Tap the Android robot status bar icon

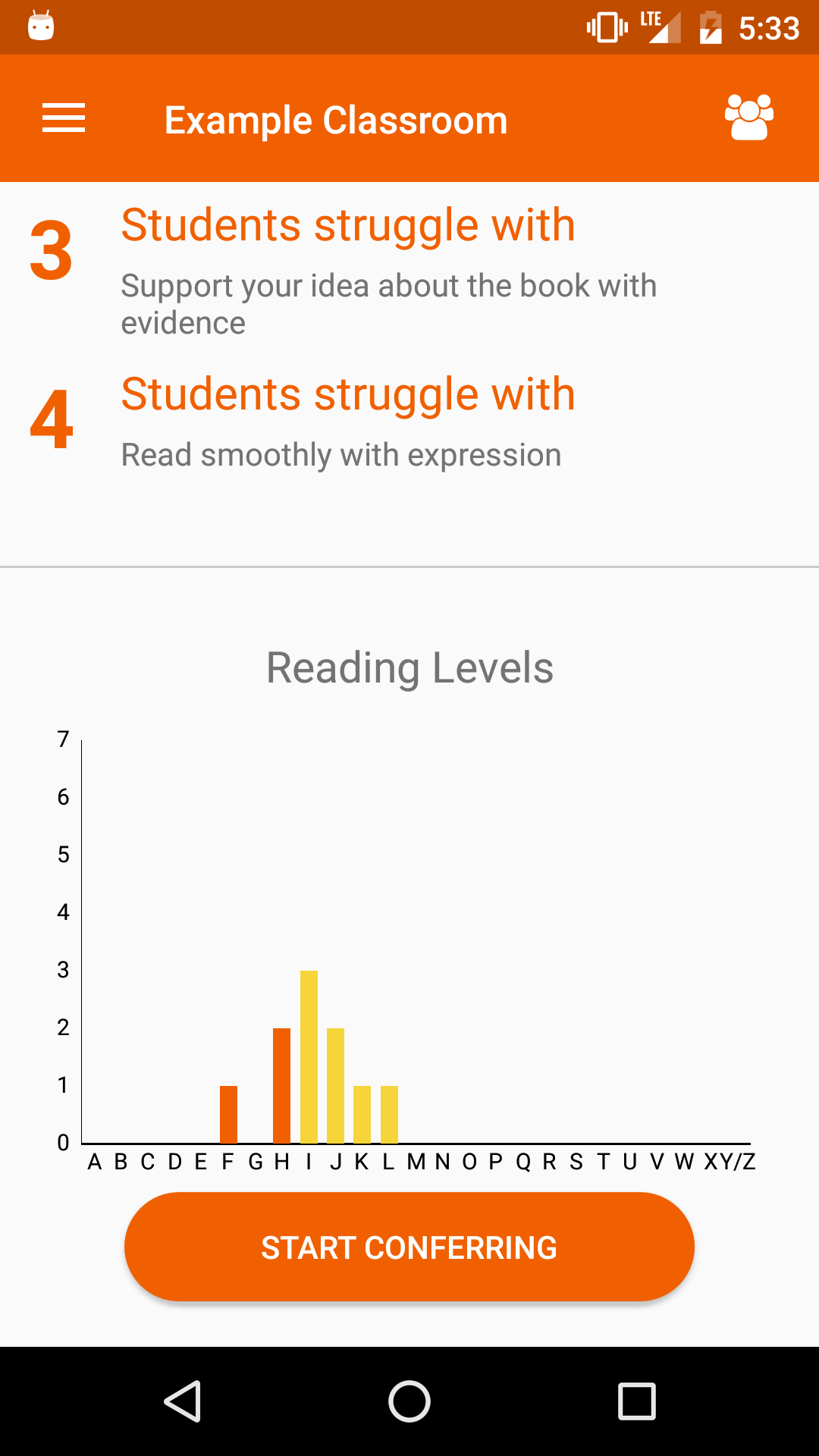click(42, 27)
